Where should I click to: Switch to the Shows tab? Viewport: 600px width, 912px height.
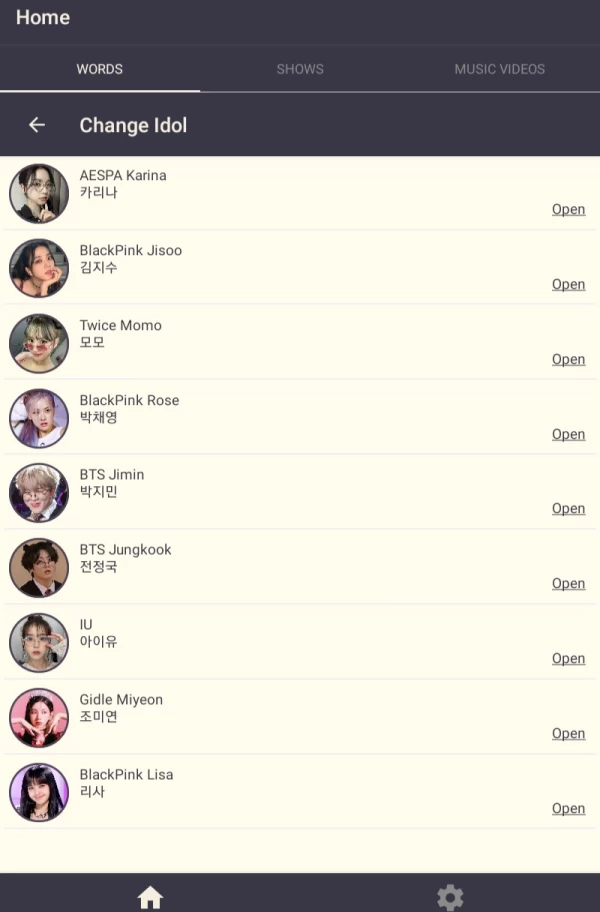tap(300, 69)
